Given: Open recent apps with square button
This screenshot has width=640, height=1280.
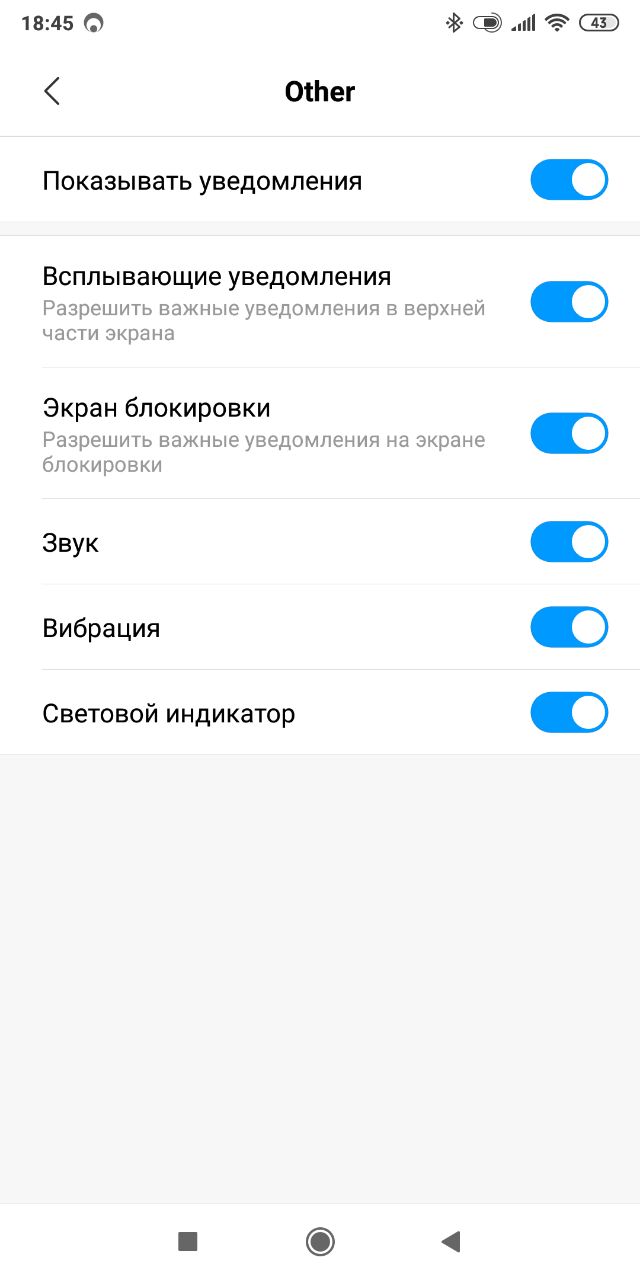Looking at the screenshot, I should (x=188, y=1242).
